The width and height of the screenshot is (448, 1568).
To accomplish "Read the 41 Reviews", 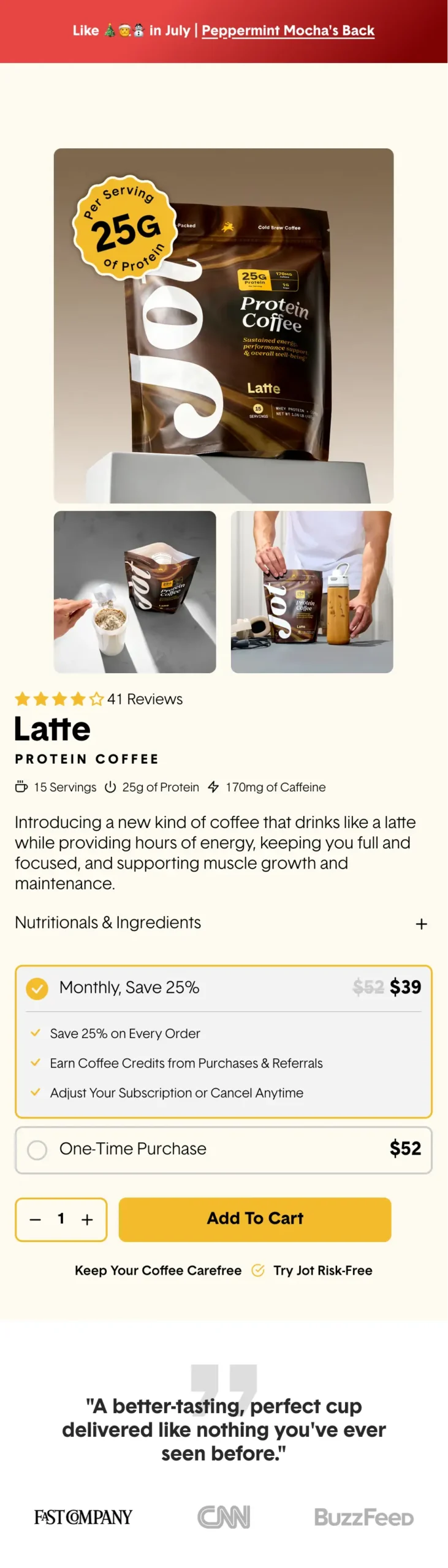I will [x=145, y=699].
